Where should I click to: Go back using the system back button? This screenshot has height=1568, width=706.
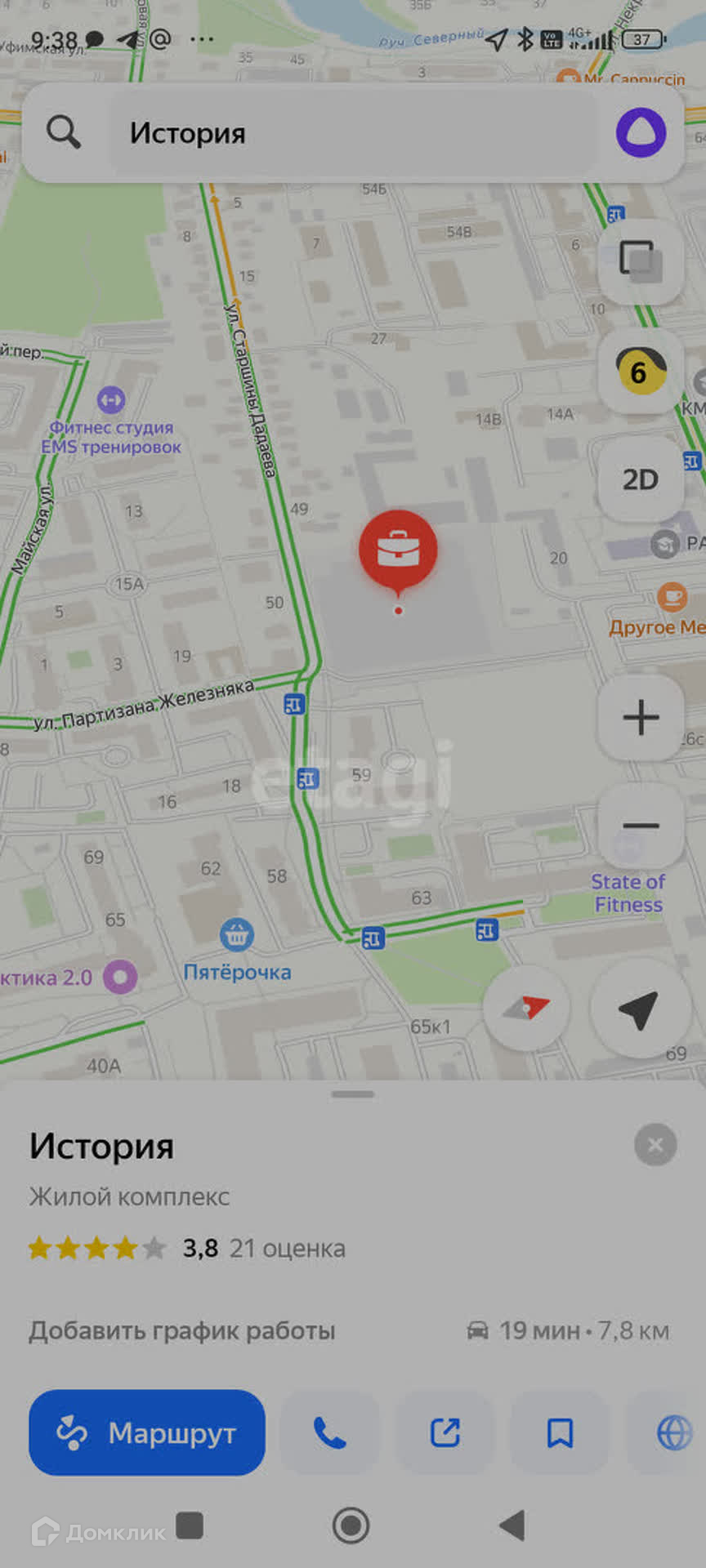click(512, 1525)
